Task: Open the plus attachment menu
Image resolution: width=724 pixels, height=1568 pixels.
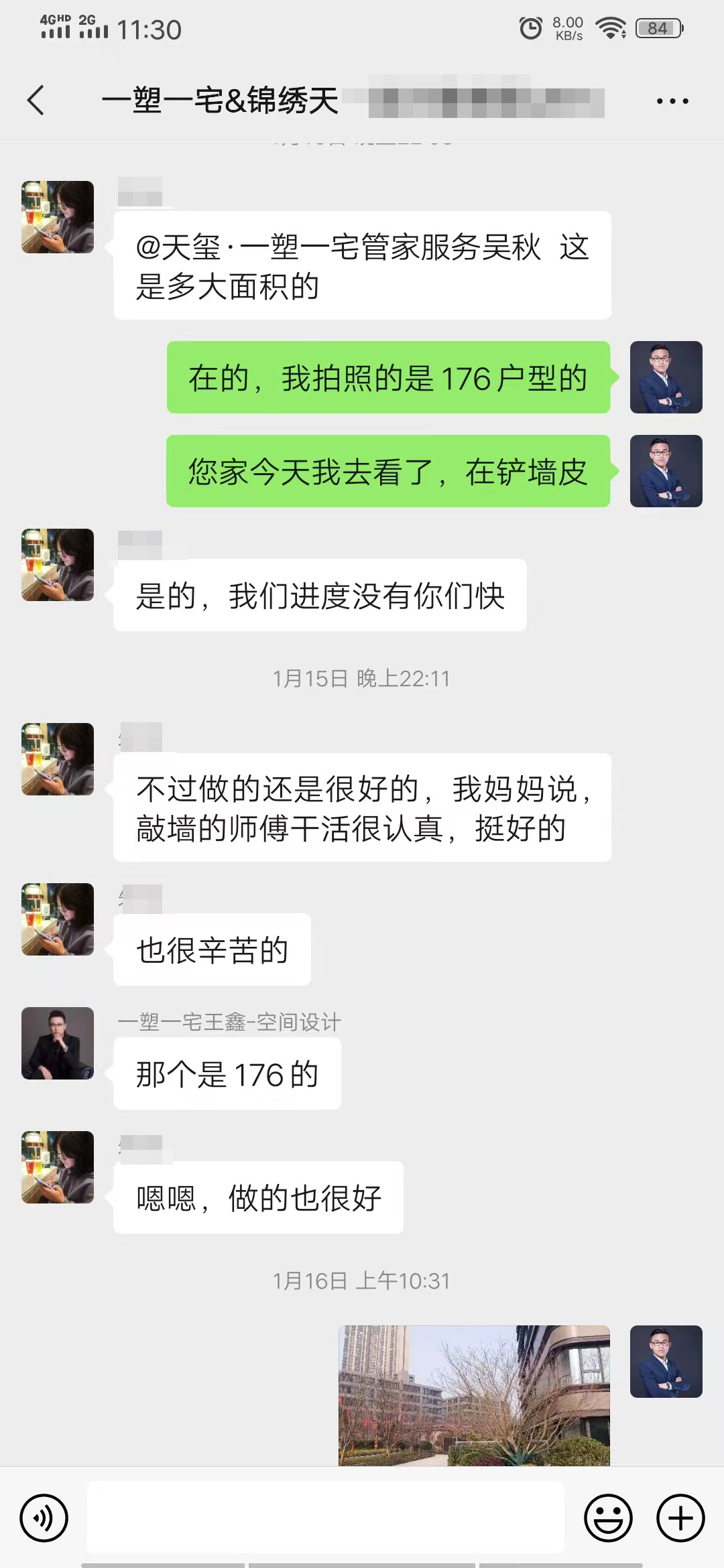Action: pyautogui.click(x=680, y=1518)
